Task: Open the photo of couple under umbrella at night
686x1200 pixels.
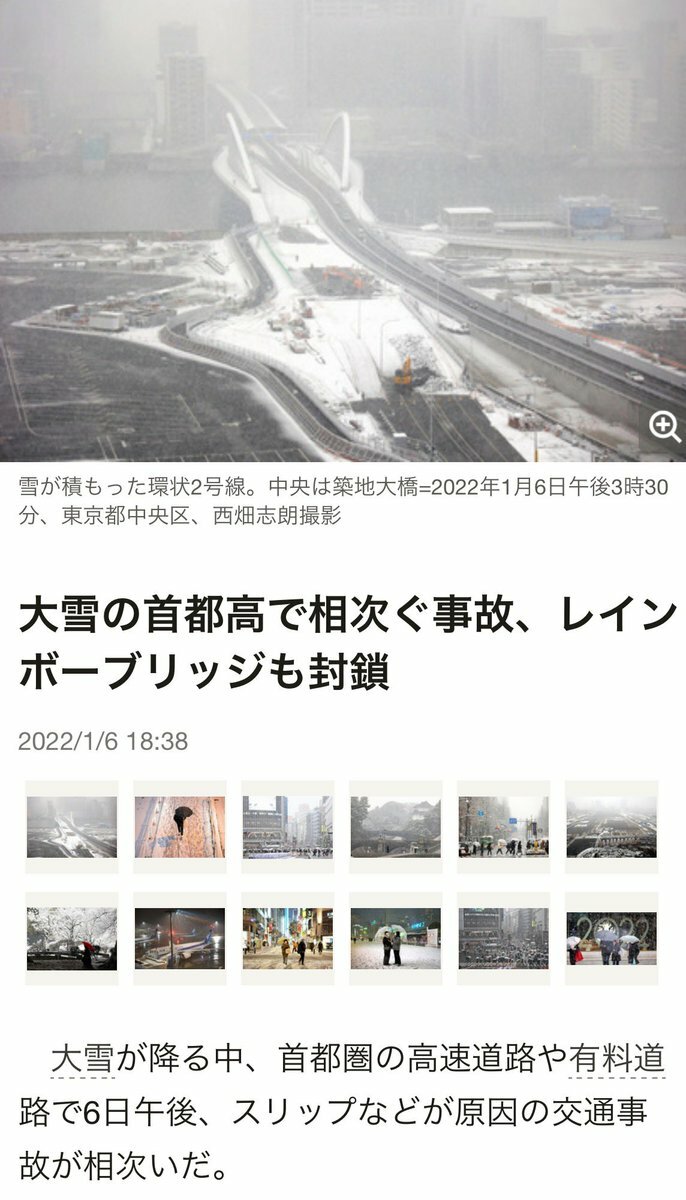Action: [x=395, y=939]
